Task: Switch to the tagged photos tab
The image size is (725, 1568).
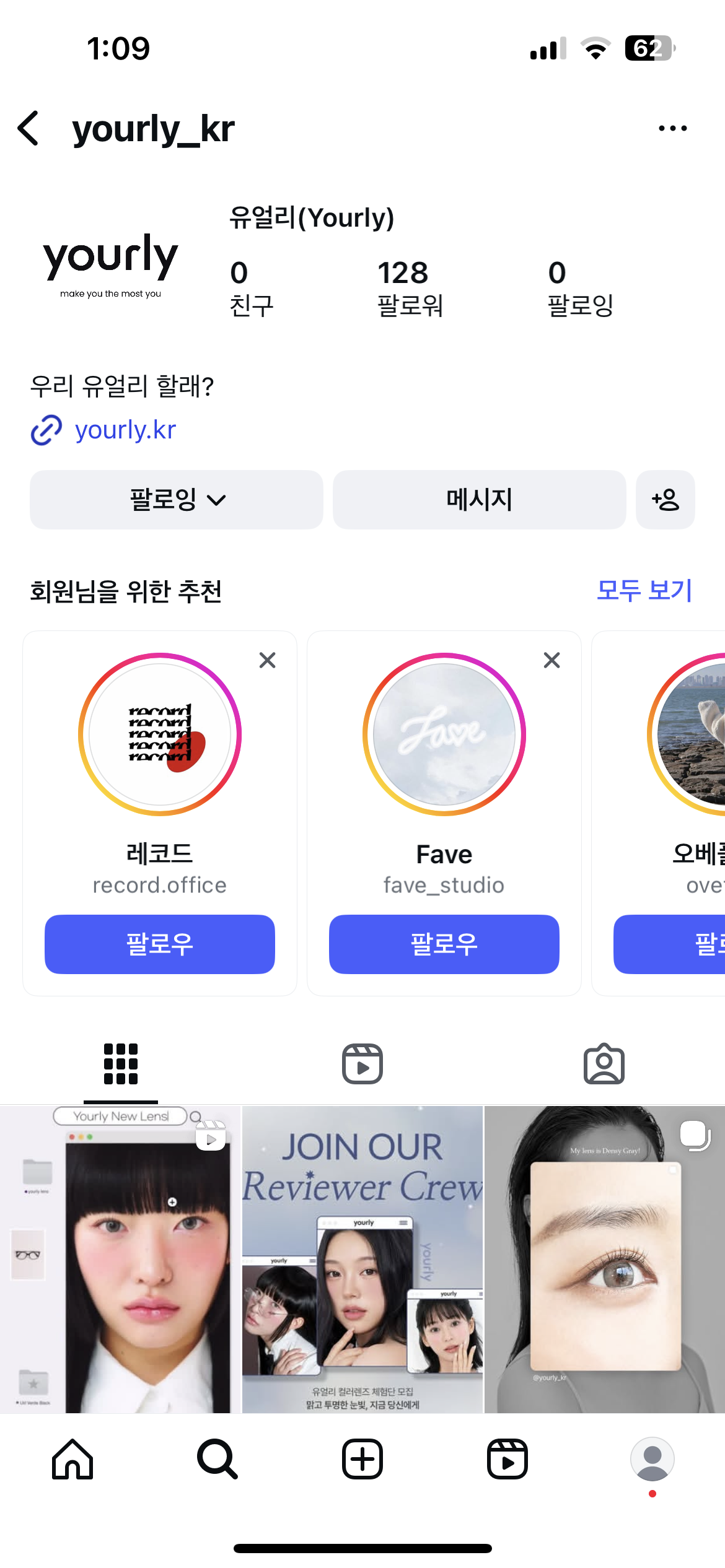Action: (x=604, y=1064)
